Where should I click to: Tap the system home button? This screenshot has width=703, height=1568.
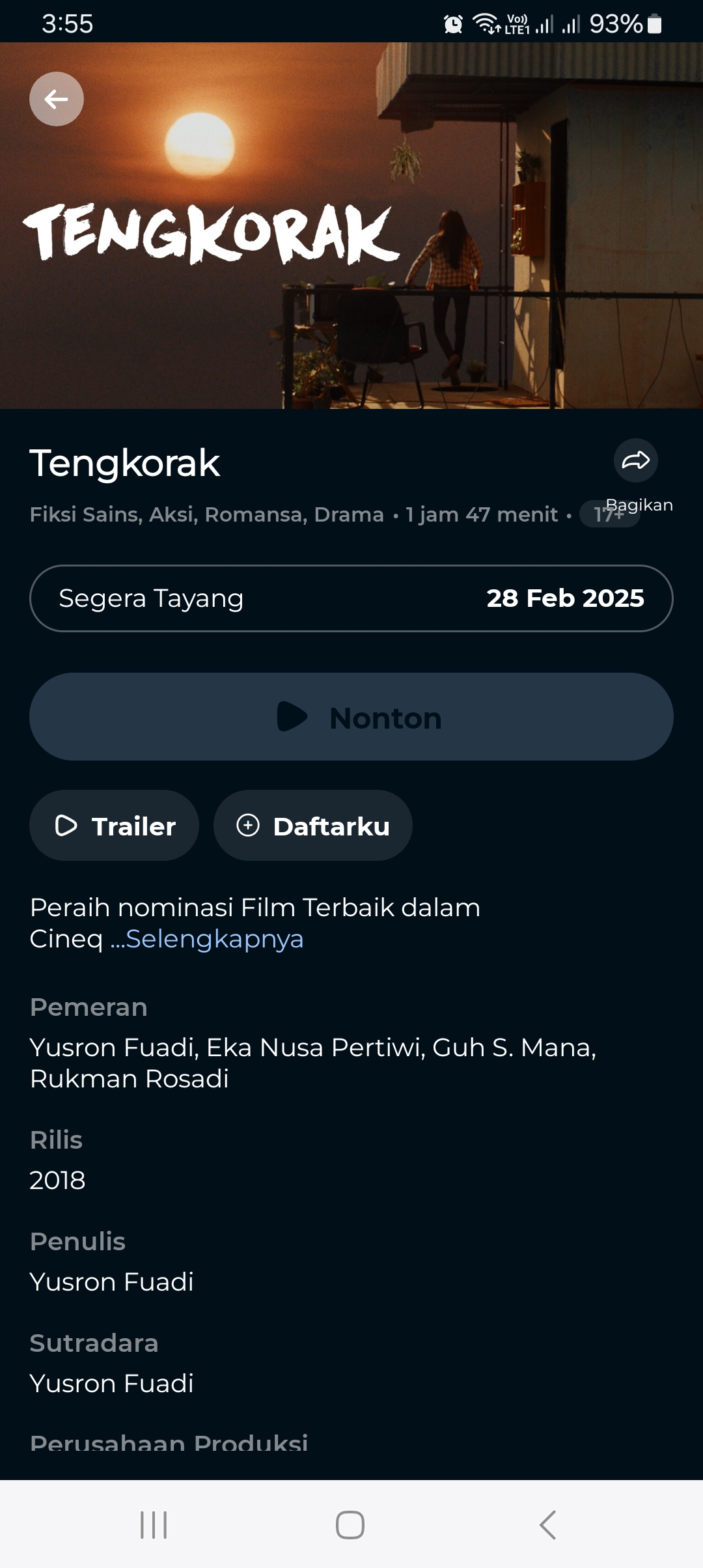tap(350, 1524)
